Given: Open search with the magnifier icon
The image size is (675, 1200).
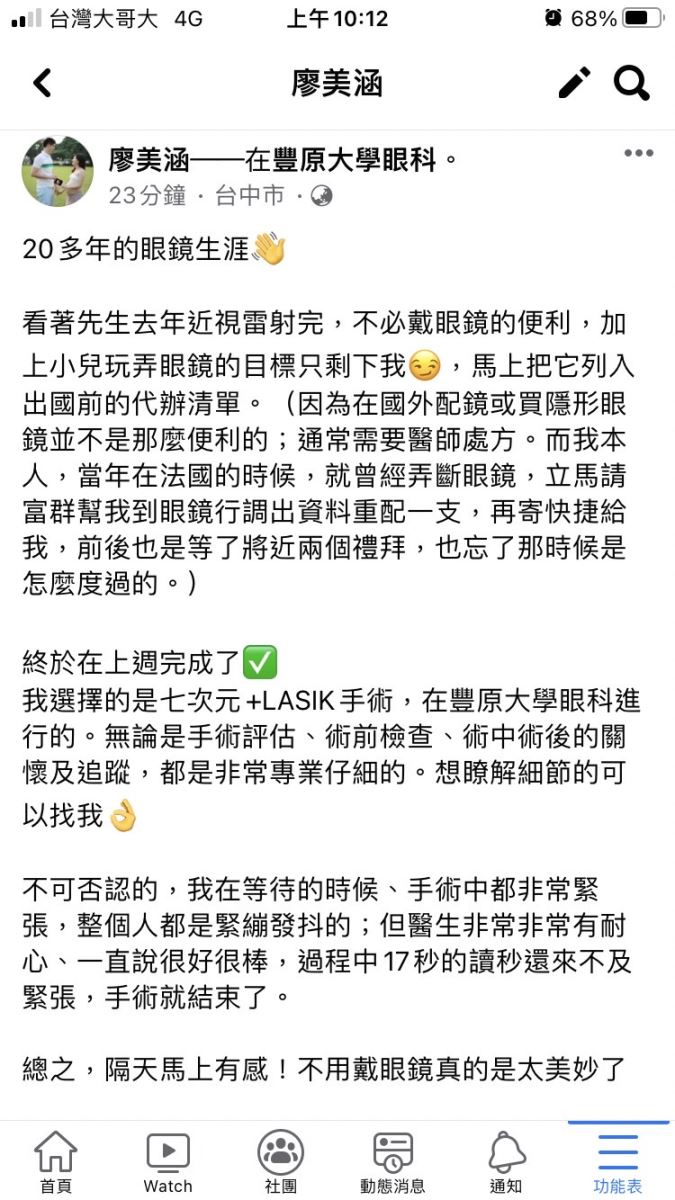Looking at the screenshot, I should click(x=632, y=83).
